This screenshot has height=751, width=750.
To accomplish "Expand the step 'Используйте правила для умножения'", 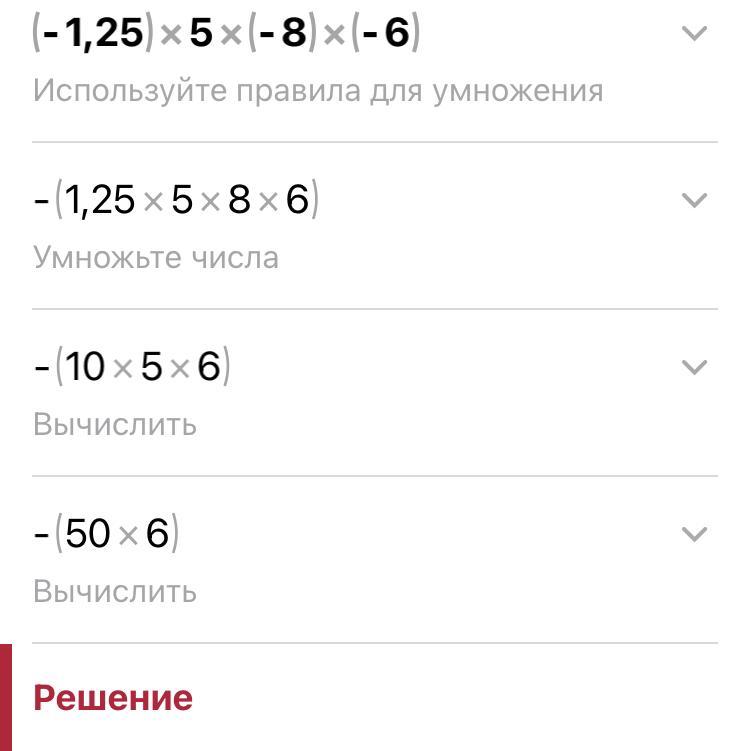I will [694, 34].
